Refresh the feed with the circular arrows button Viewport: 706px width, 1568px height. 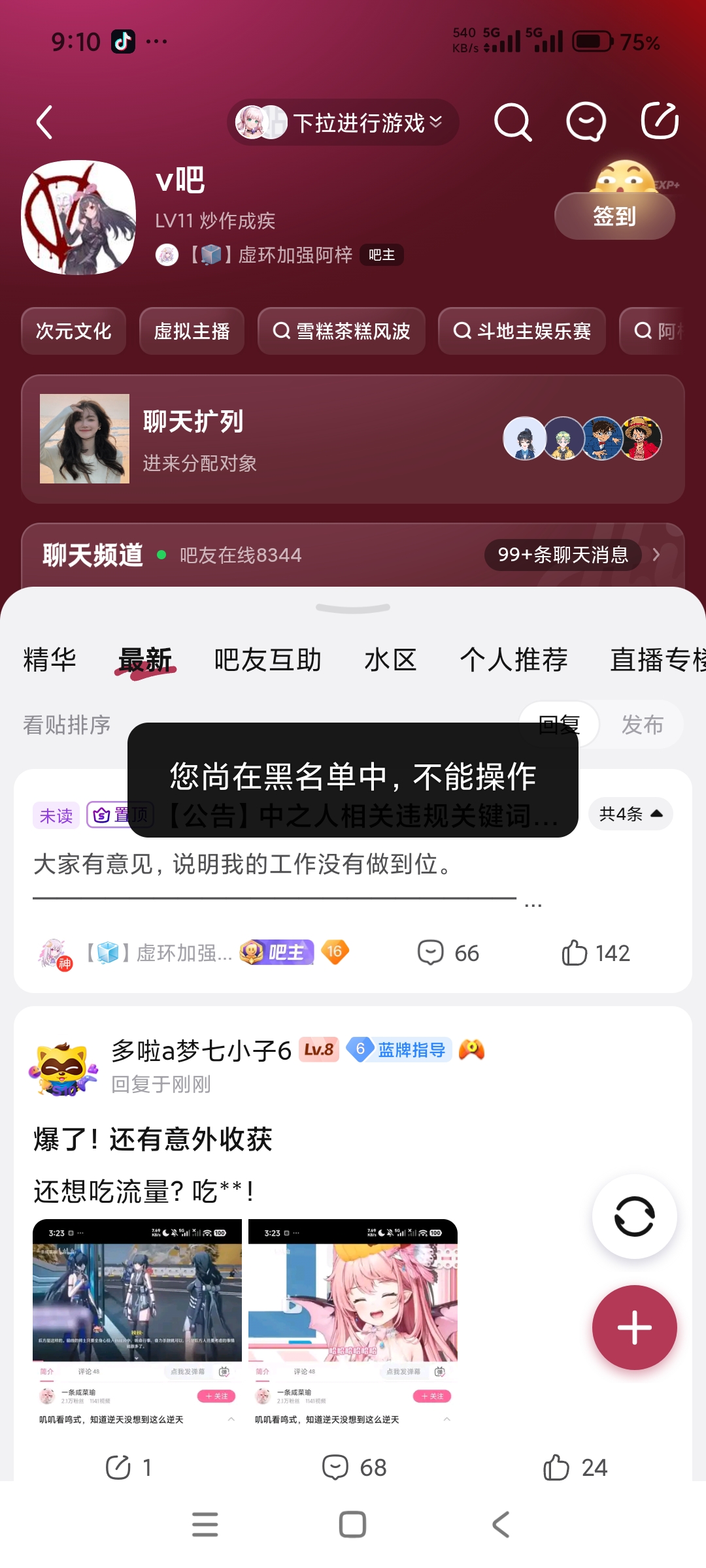click(634, 1217)
